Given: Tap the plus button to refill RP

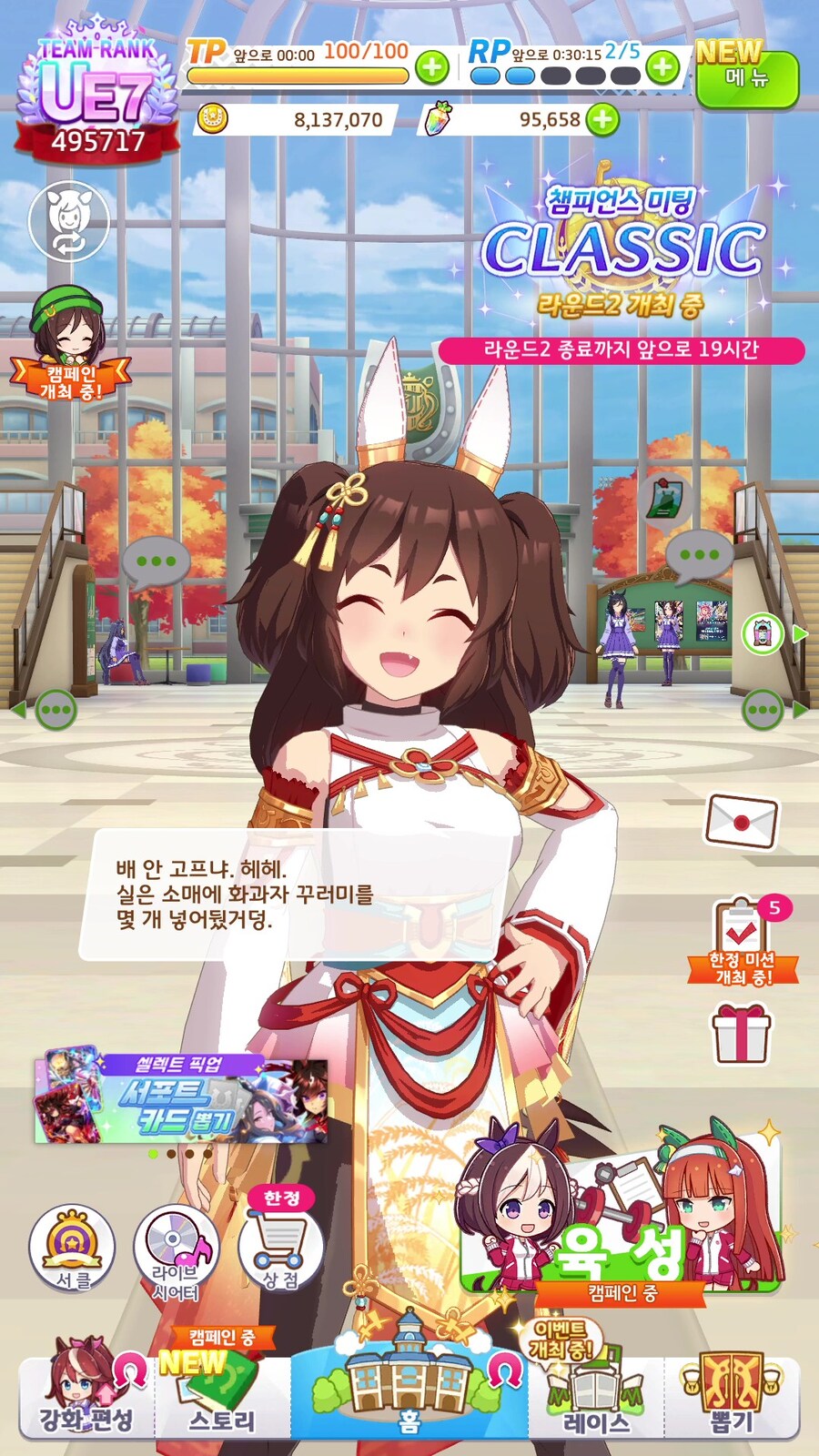Looking at the screenshot, I should click(663, 67).
